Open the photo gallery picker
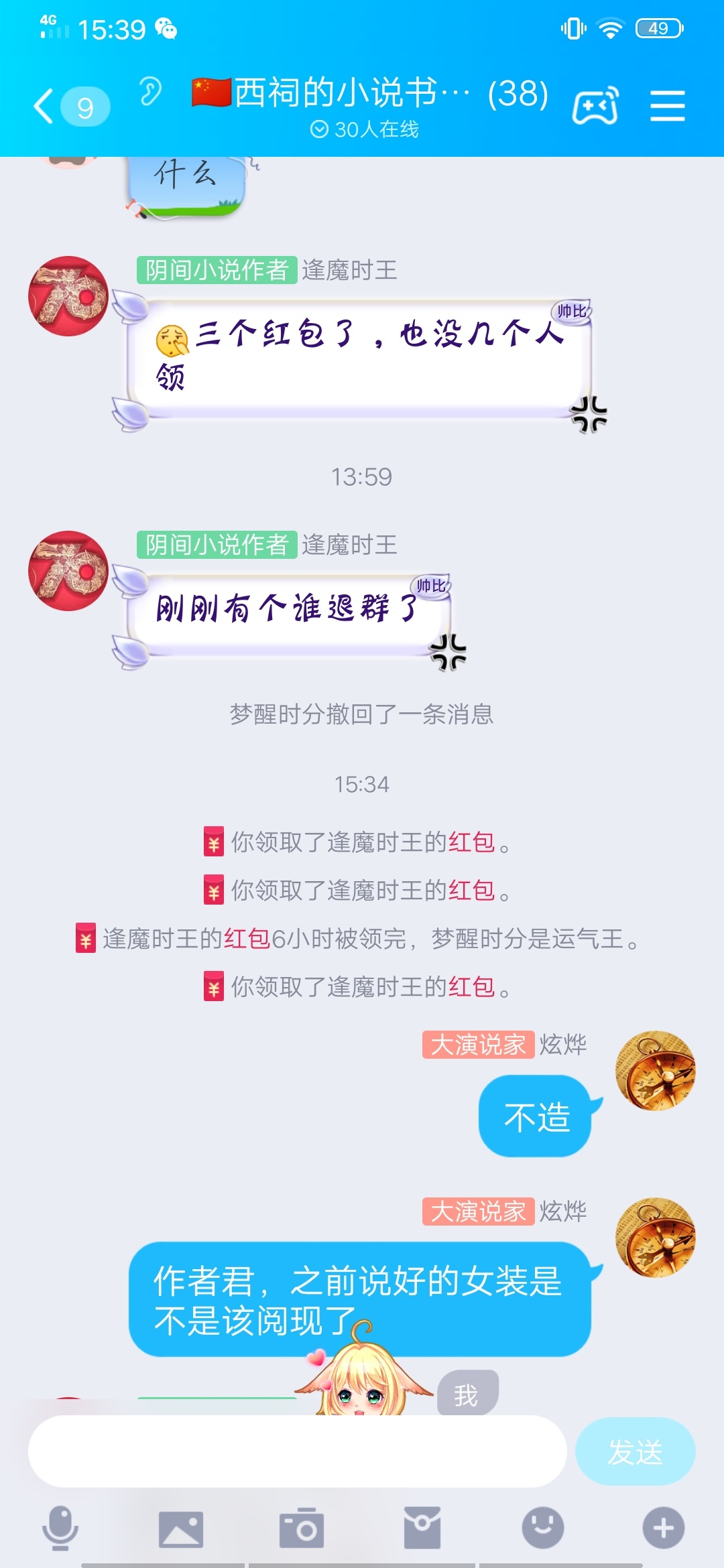The image size is (724, 1568). click(181, 1529)
